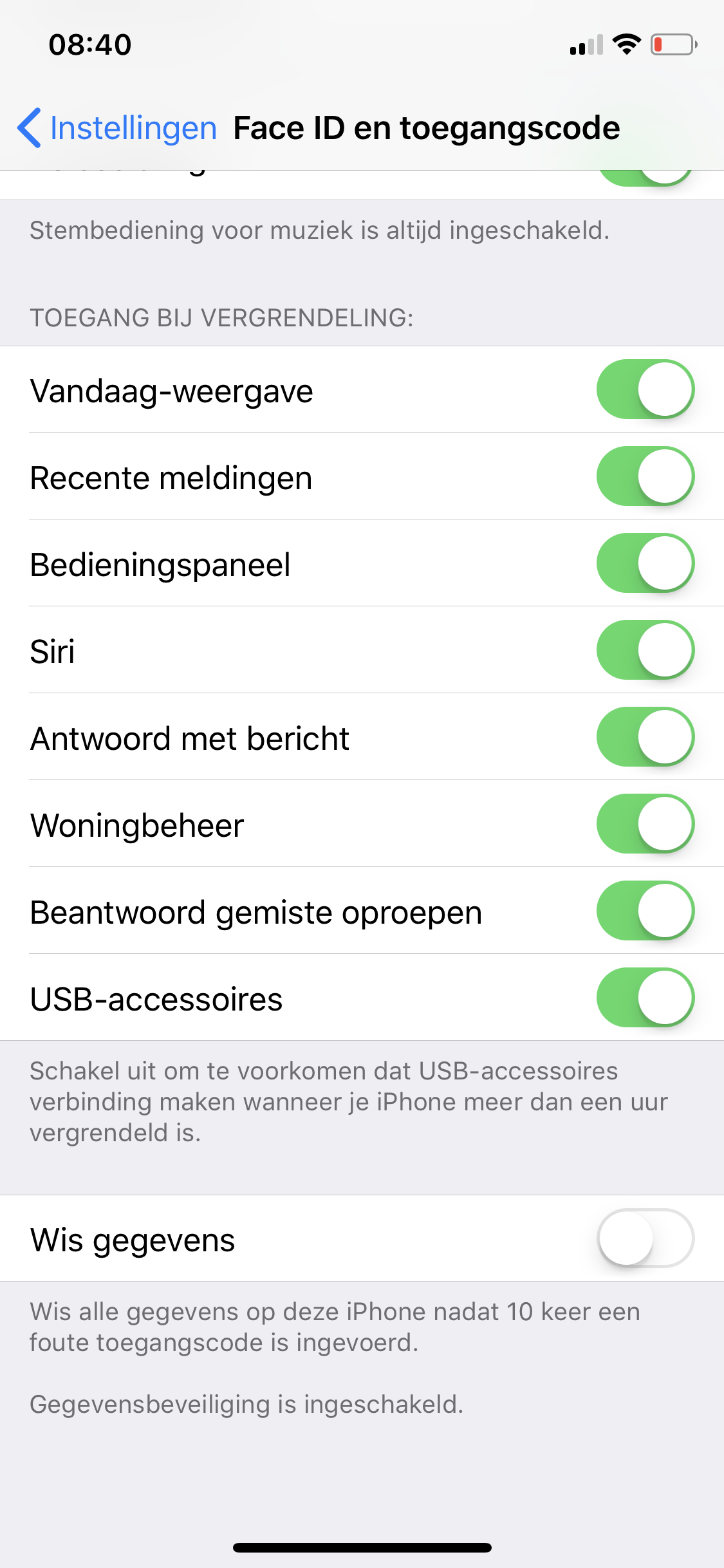Screen dimensions: 724x1568
Task: Disable Woningbeheer lock screen access
Action: (645, 825)
